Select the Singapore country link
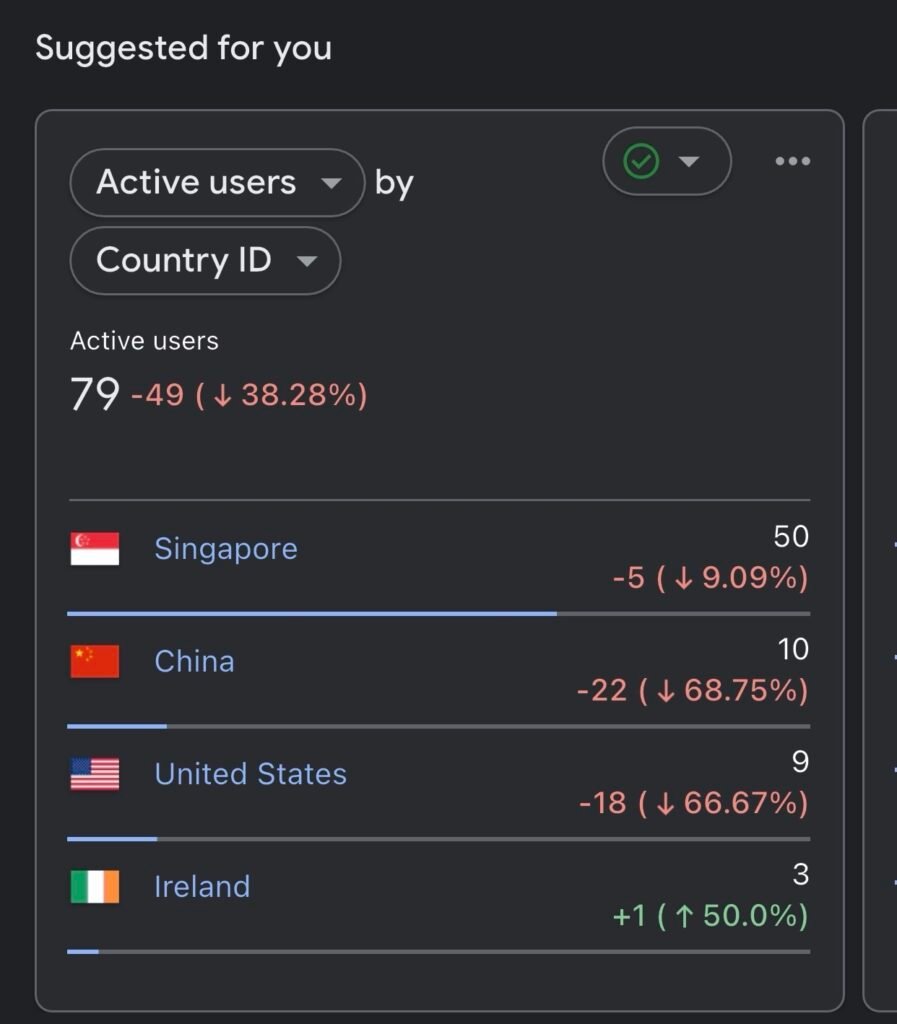The width and height of the screenshot is (897, 1024). point(225,549)
